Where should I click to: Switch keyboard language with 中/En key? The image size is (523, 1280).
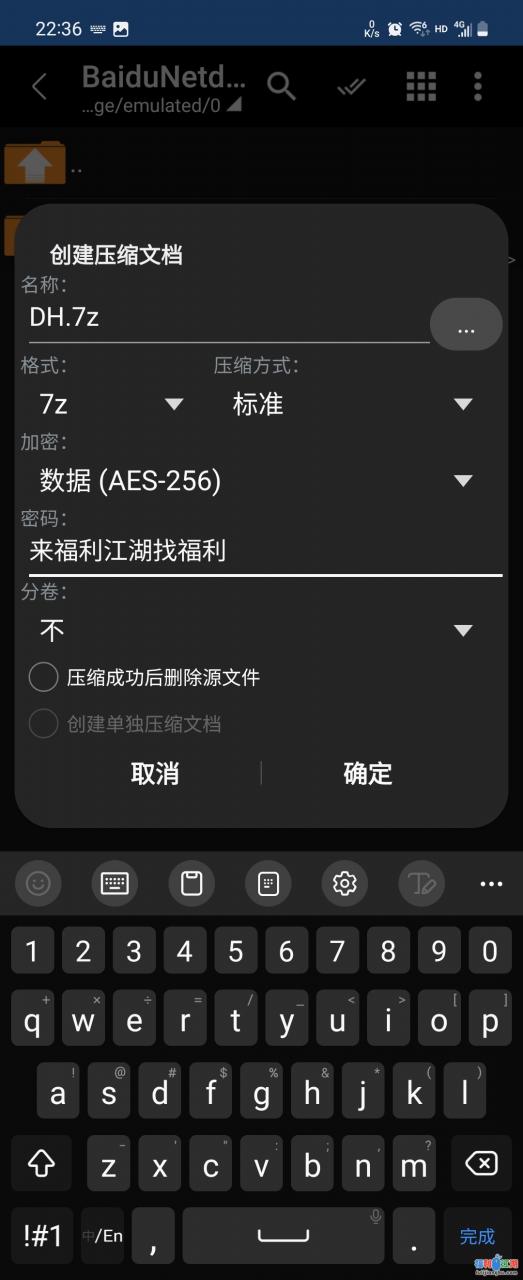102,1236
